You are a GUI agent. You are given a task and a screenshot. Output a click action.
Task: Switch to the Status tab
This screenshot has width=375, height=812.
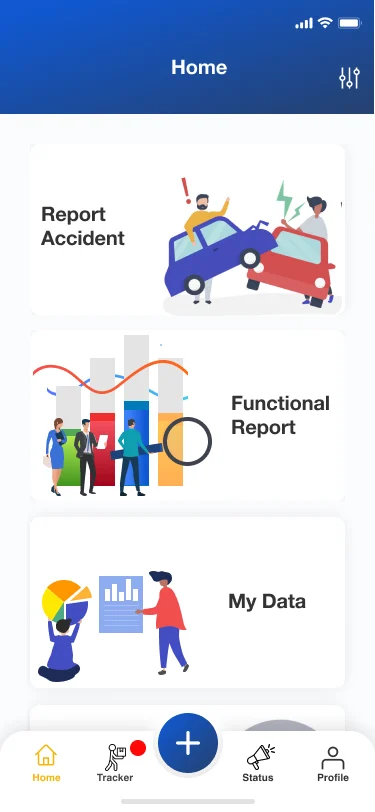(258, 763)
